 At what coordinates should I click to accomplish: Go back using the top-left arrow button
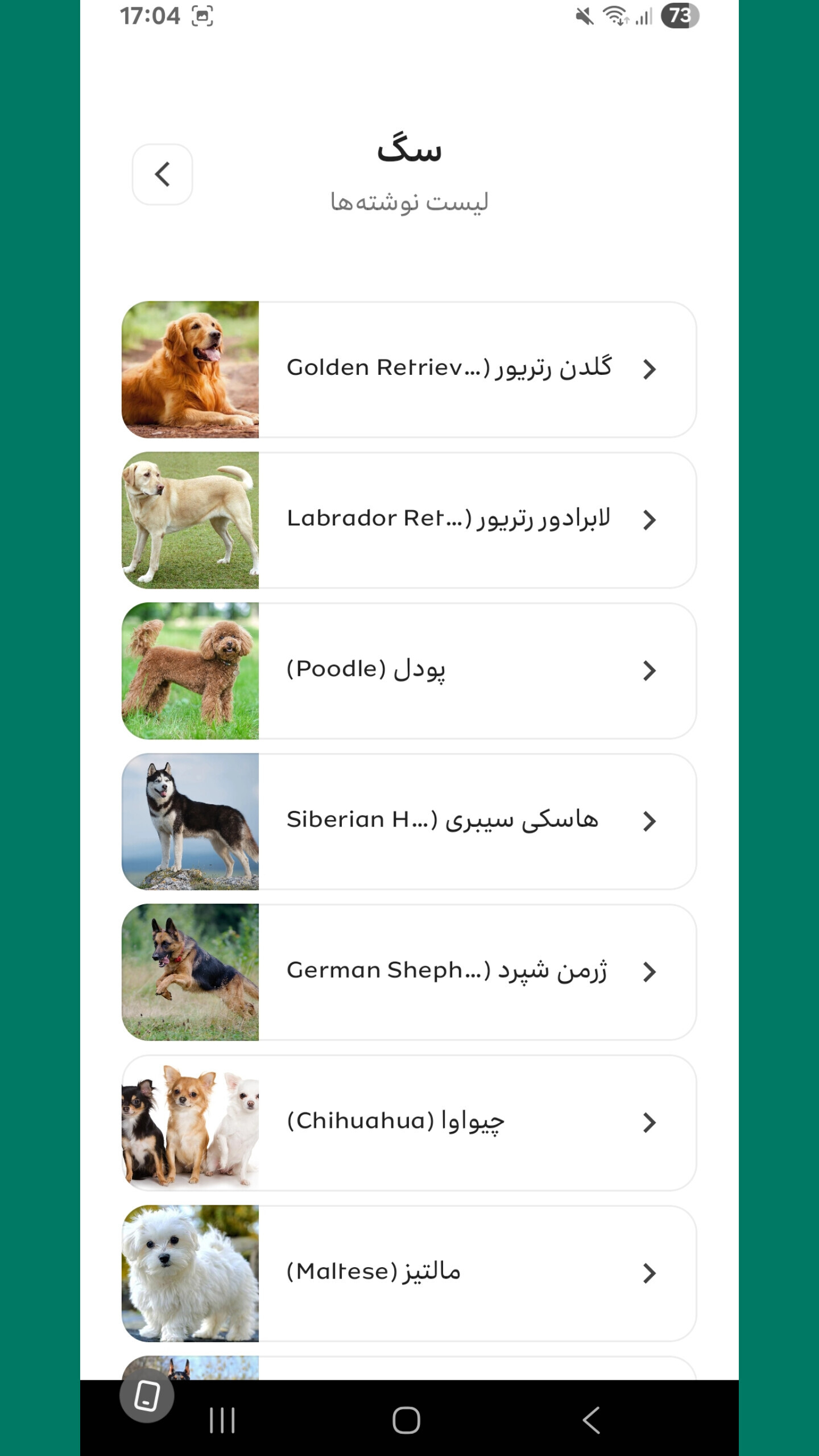click(162, 174)
